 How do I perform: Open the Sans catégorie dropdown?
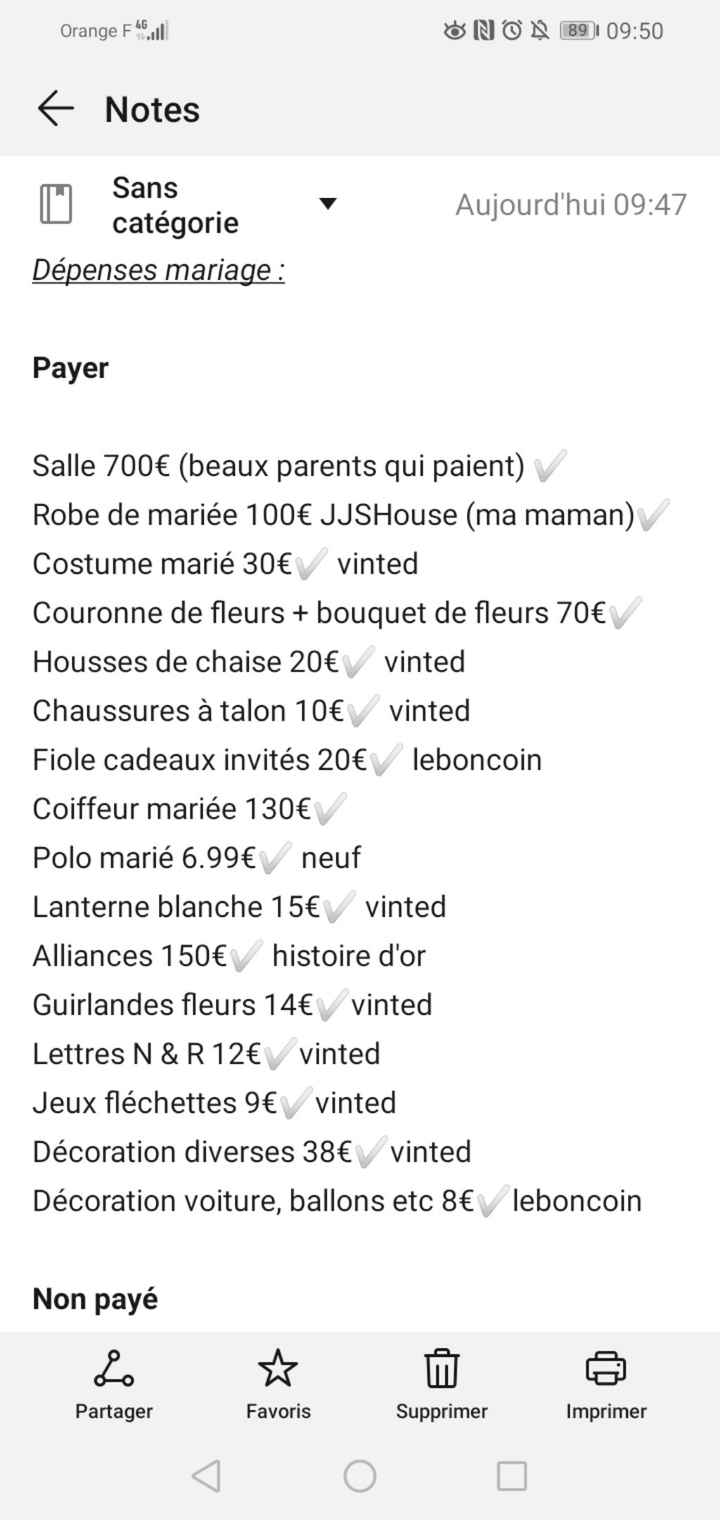[327, 203]
